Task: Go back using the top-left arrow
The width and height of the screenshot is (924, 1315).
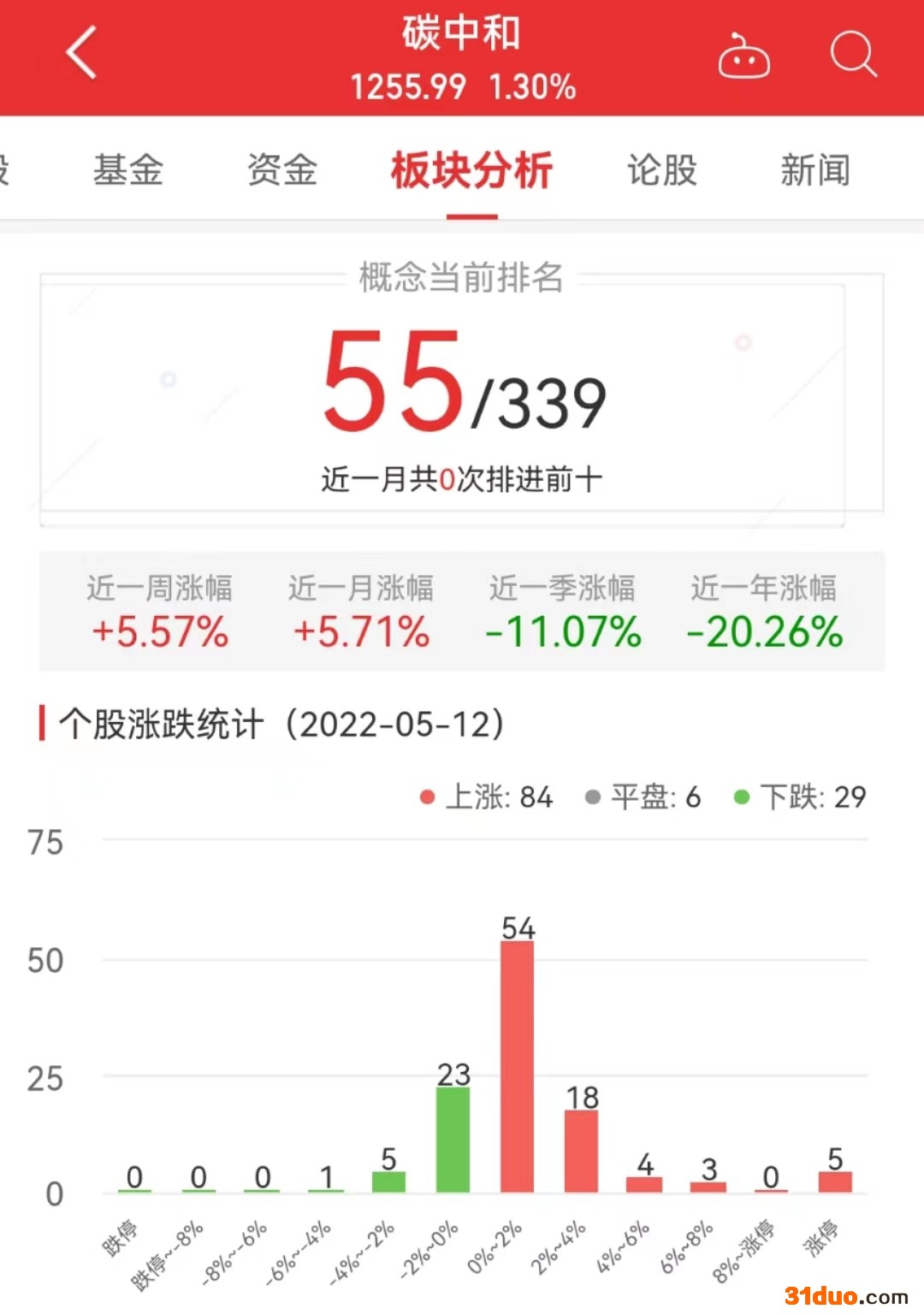Action: 82,53
